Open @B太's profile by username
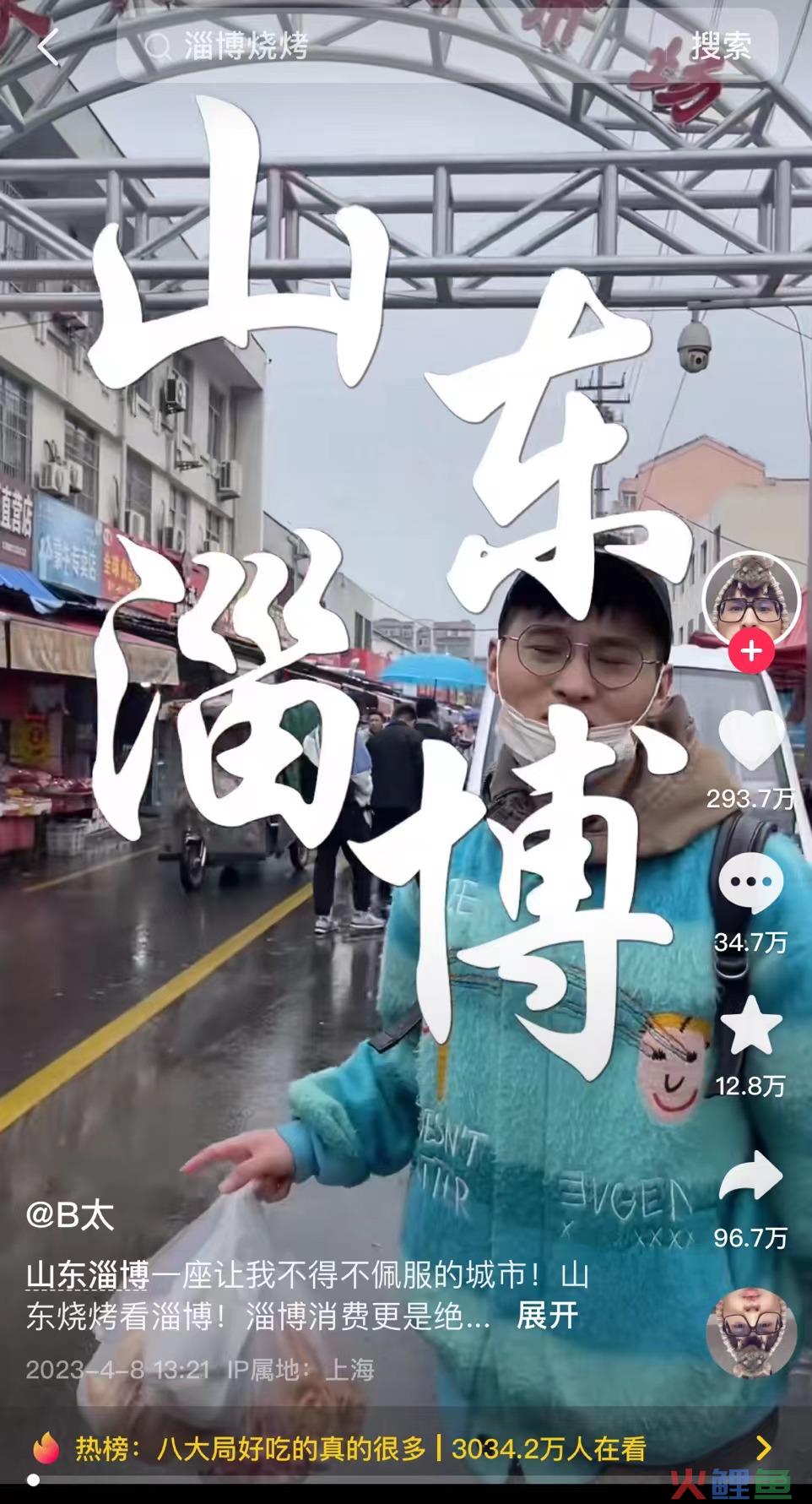Viewport: 812px width, 1504px height. (71, 1215)
